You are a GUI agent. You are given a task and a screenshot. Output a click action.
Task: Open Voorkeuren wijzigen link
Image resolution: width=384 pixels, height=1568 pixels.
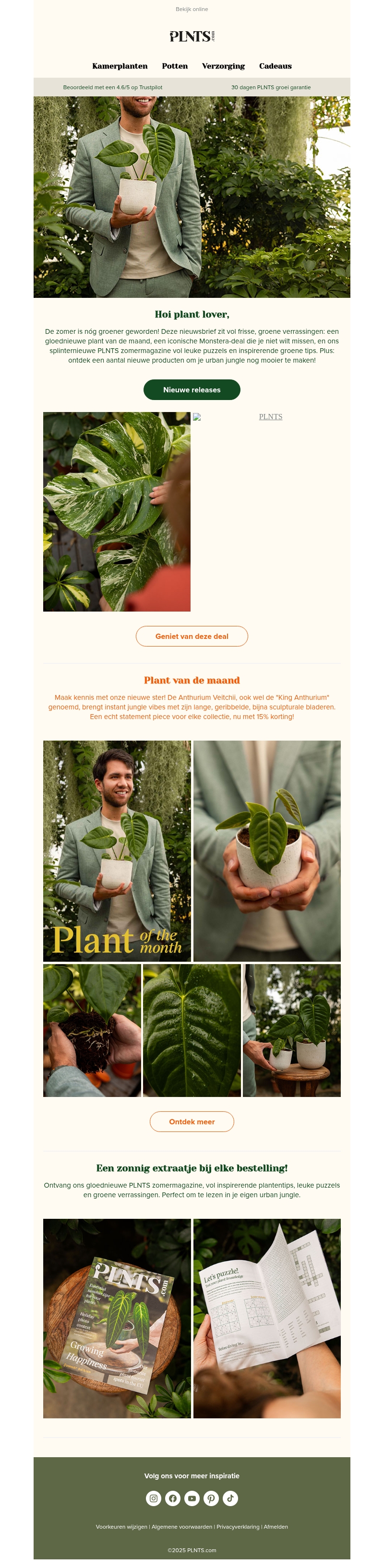point(121,1527)
